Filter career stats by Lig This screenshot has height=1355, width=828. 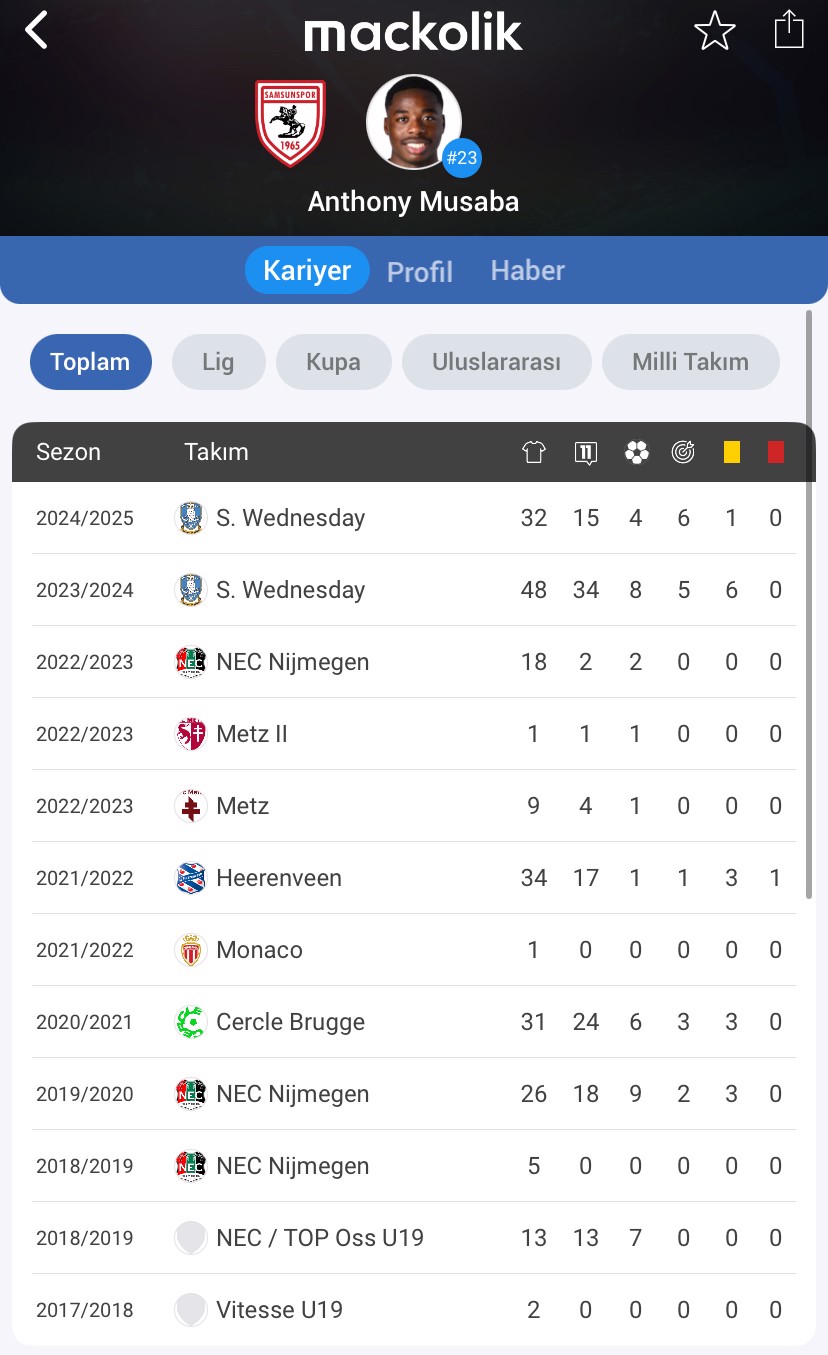click(218, 362)
